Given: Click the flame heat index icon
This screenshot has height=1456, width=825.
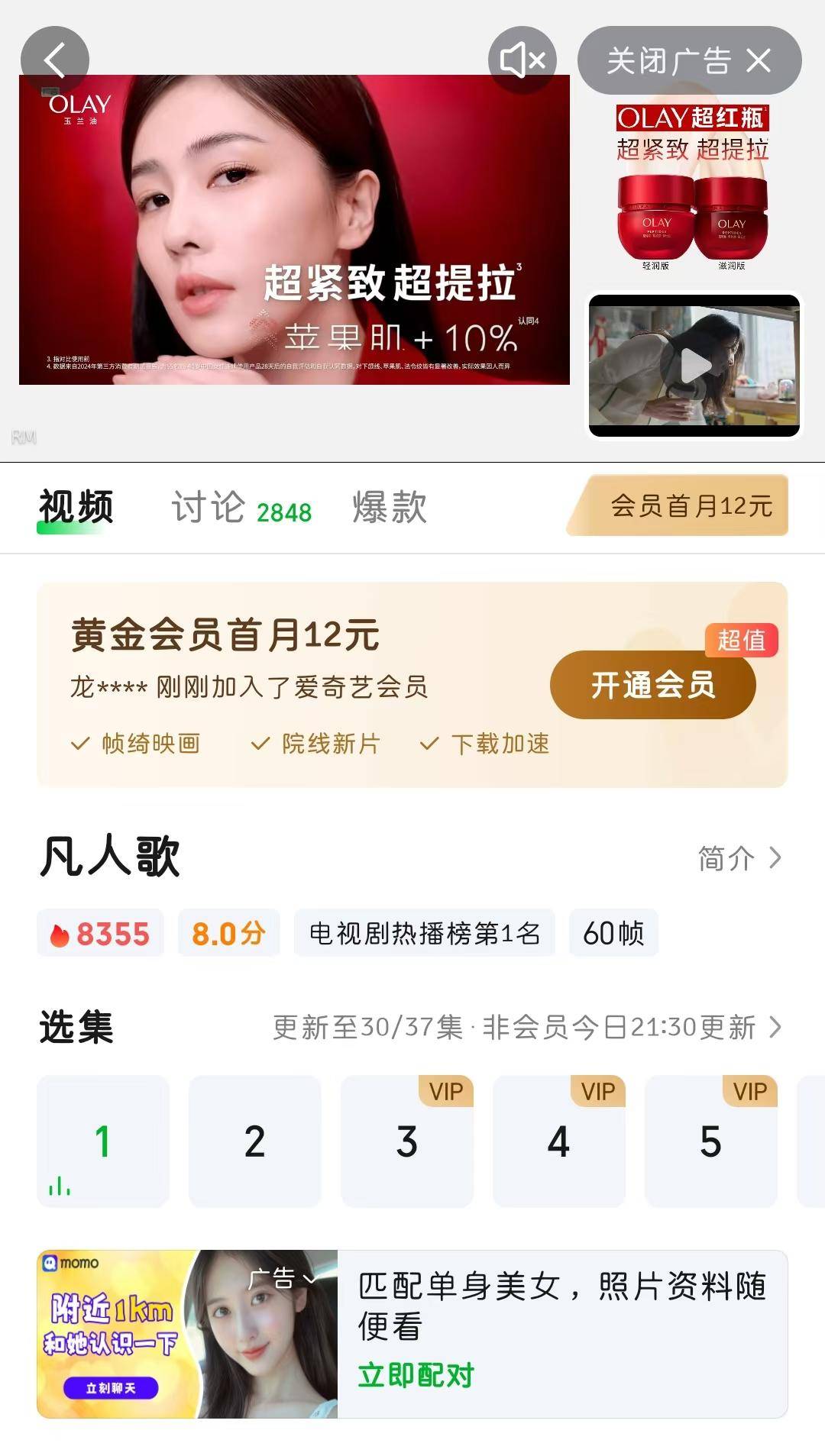Looking at the screenshot, I should tap(61, 933).
